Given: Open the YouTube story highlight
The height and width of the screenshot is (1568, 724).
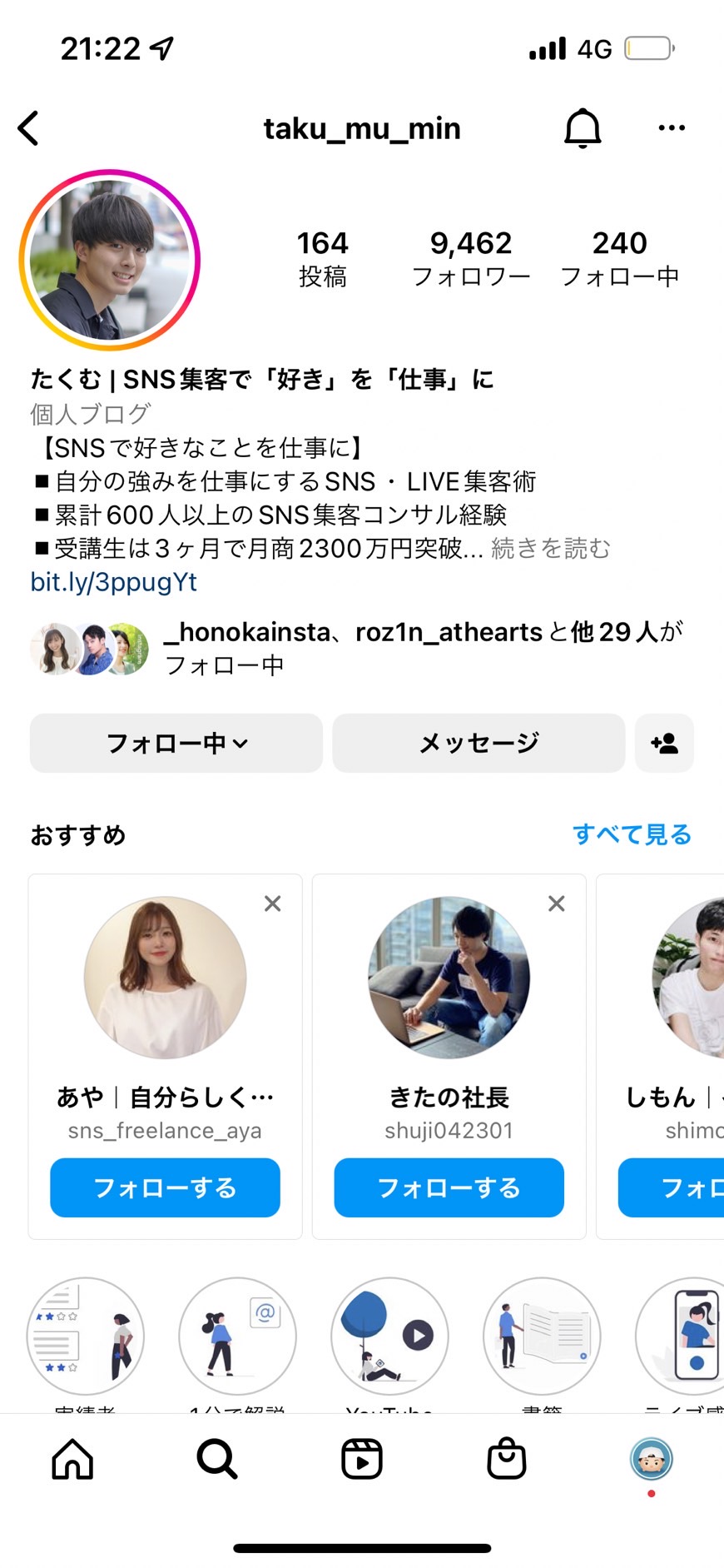Looking at the screenshot, I should 389,1337.
